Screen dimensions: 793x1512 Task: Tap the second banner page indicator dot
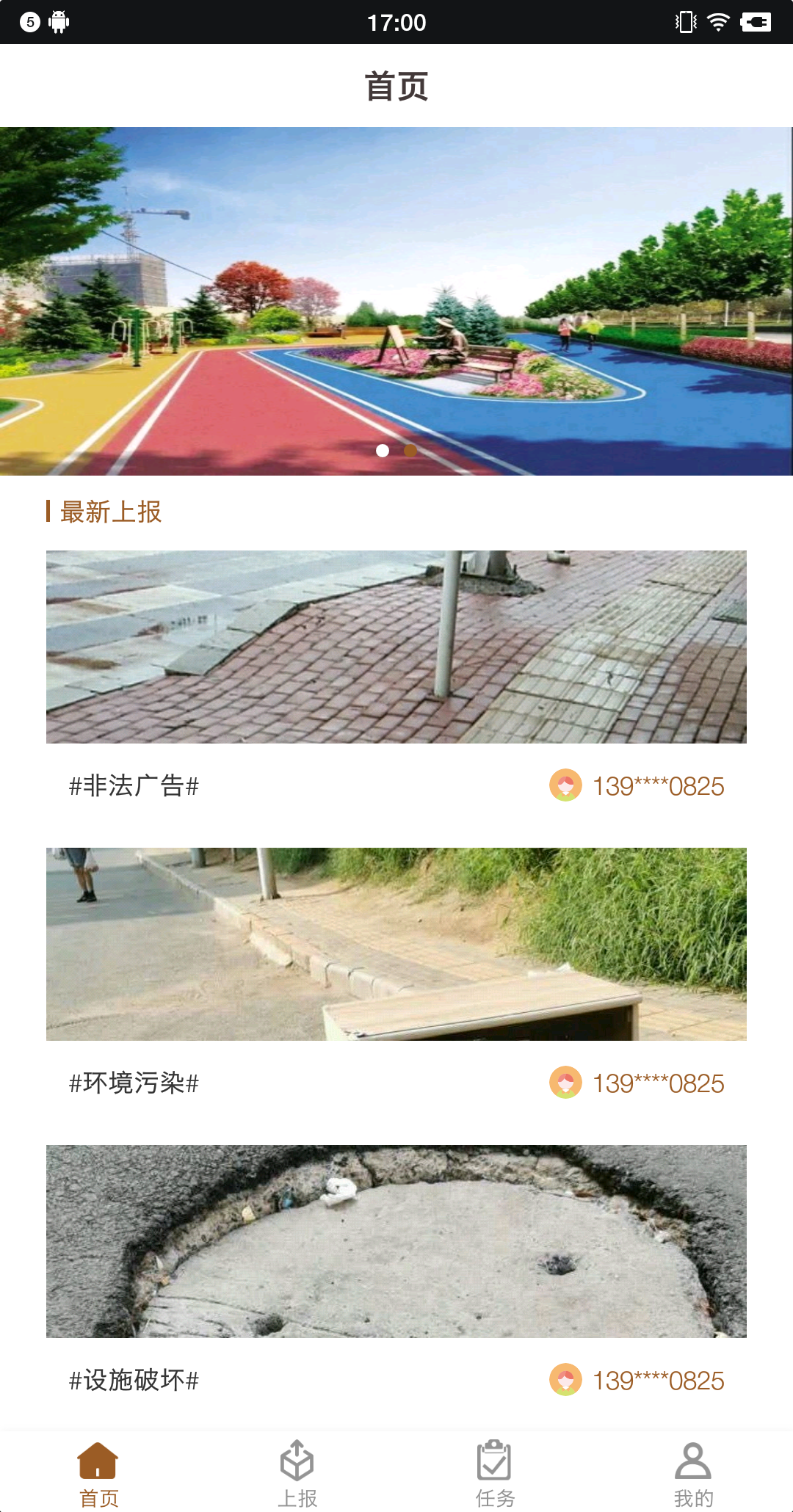(410, 451)
